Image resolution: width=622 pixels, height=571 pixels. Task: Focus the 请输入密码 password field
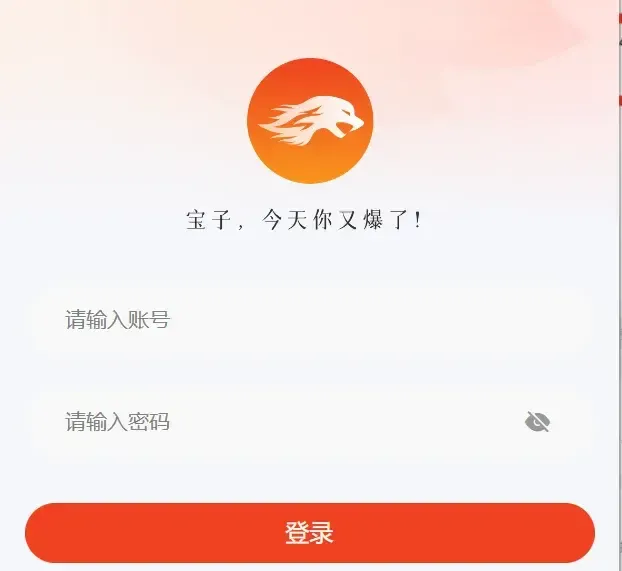(280, 422)
